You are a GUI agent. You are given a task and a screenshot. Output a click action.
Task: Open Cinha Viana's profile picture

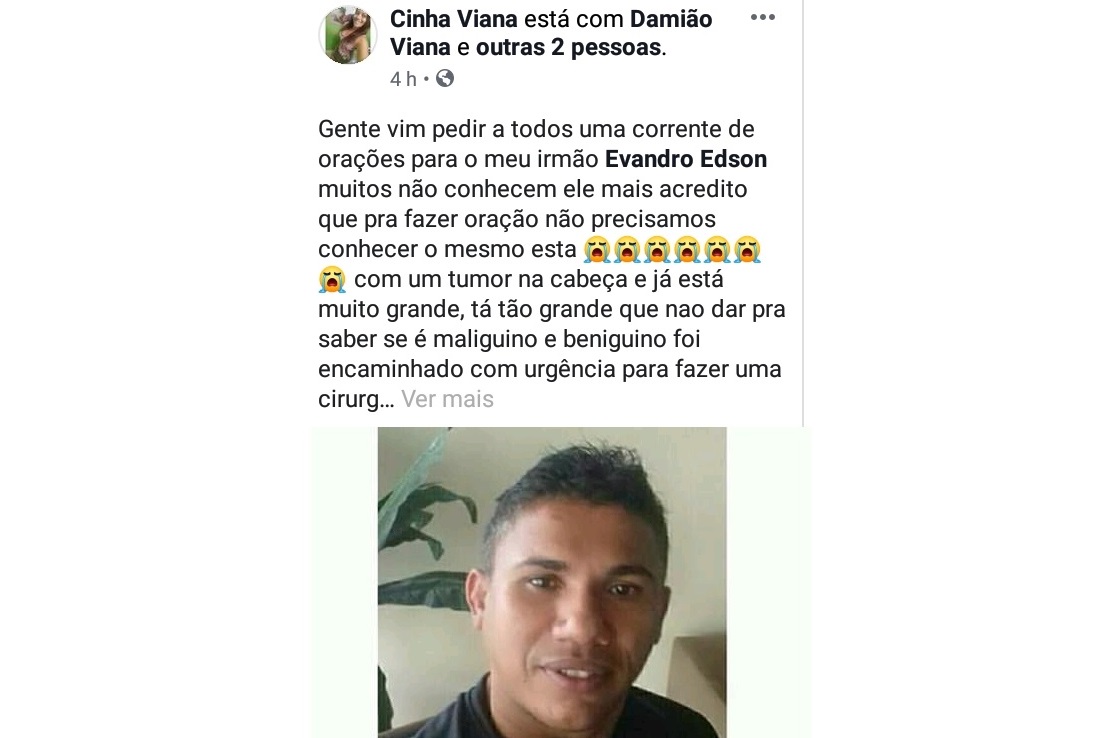click(347, 35)
